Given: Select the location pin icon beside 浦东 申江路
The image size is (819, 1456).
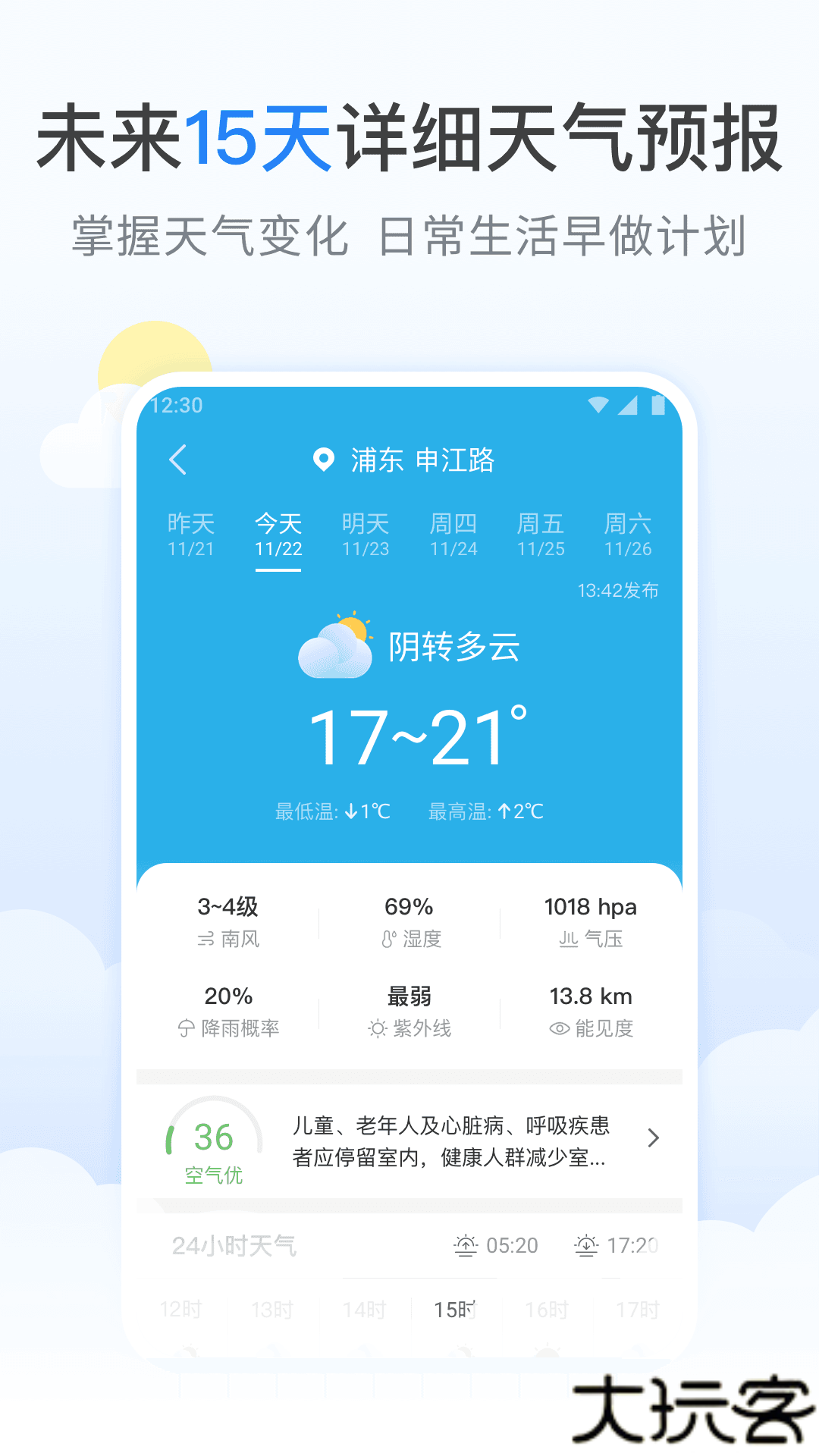Looking at the screenshot, I should (323, 460).
